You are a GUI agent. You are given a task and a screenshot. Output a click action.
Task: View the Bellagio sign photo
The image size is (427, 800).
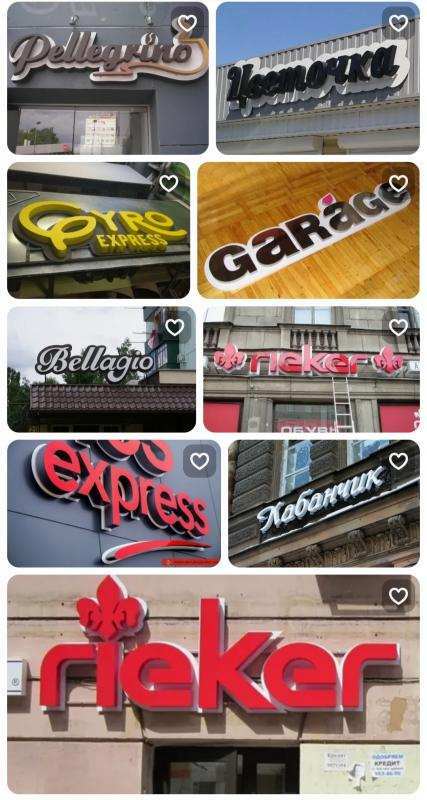coord(101,369)
